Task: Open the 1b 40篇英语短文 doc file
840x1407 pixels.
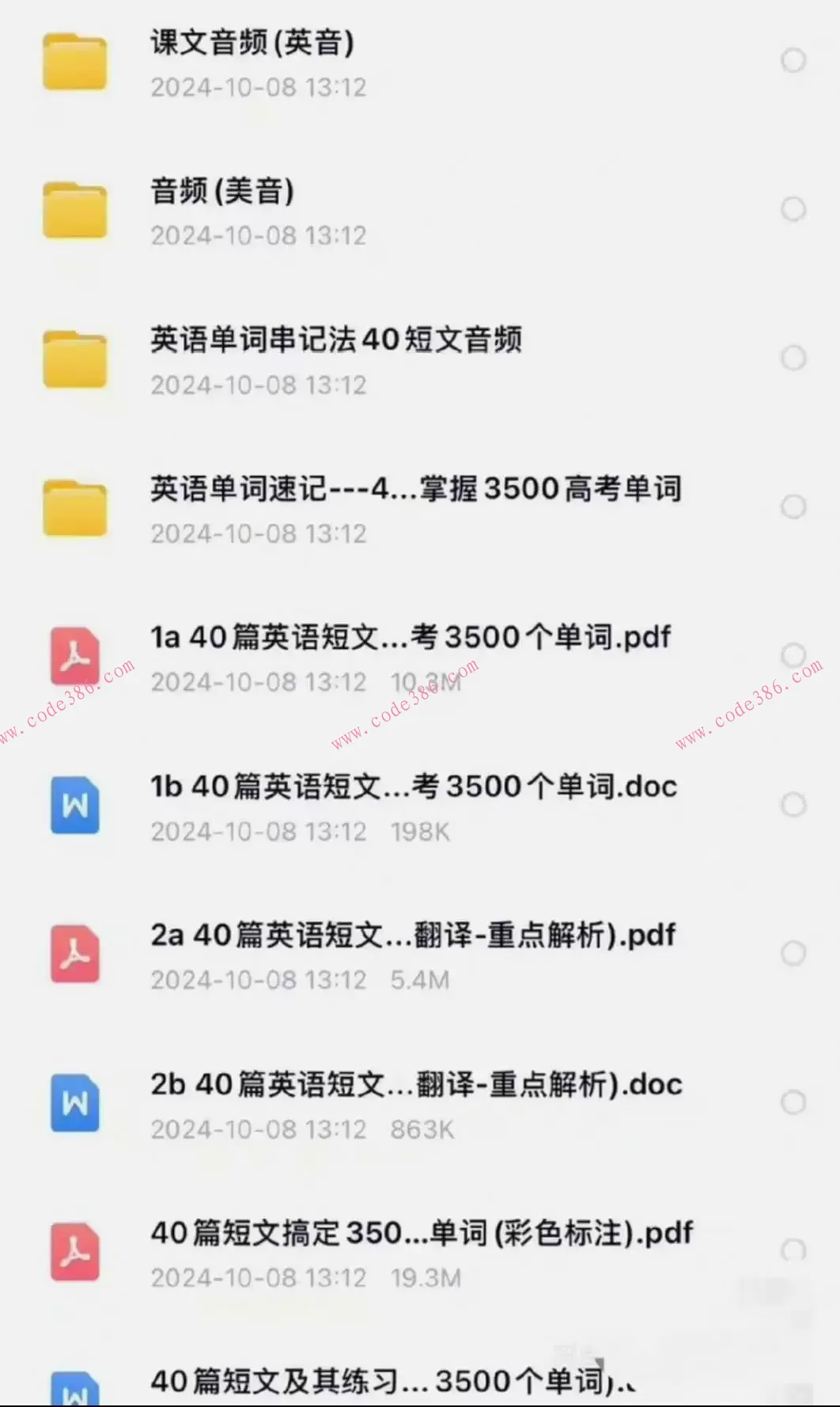Action: click(412, 786)
